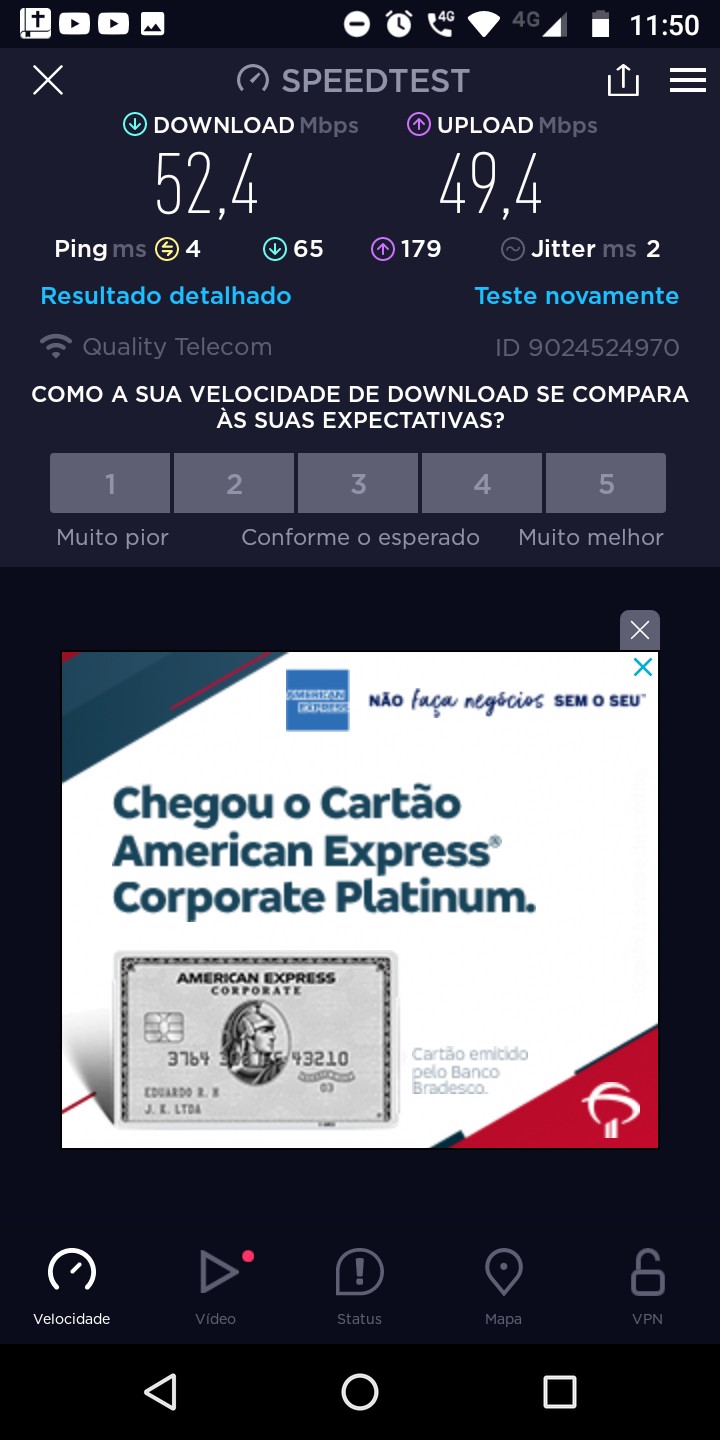
Task: Rate download speed as 3
Action: tap(358, 484)
